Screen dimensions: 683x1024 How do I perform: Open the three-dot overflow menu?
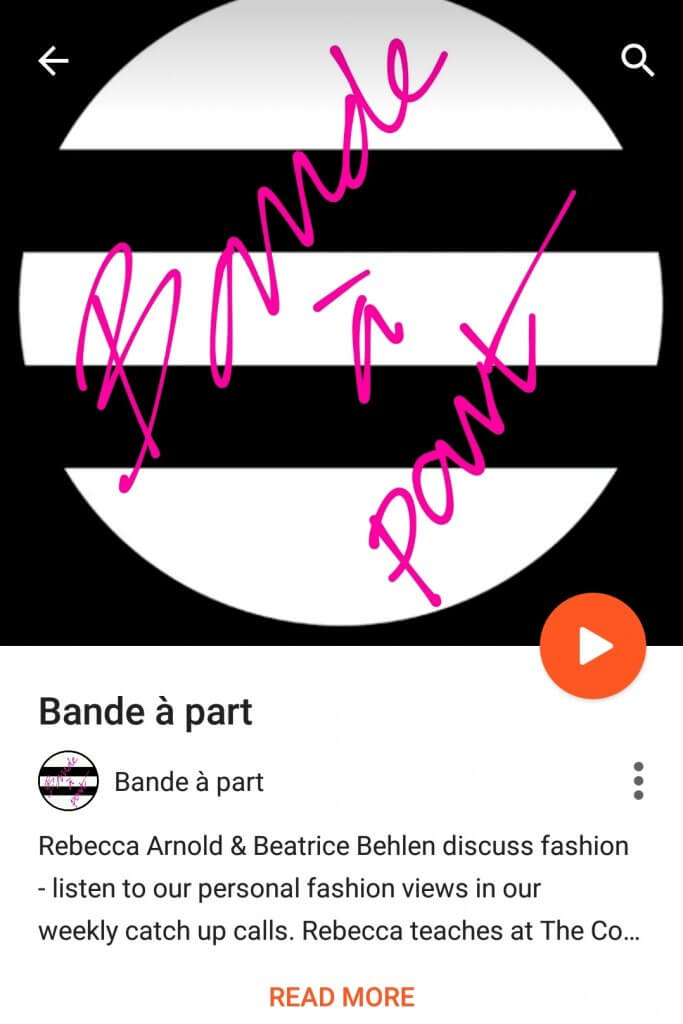[638, 780]
